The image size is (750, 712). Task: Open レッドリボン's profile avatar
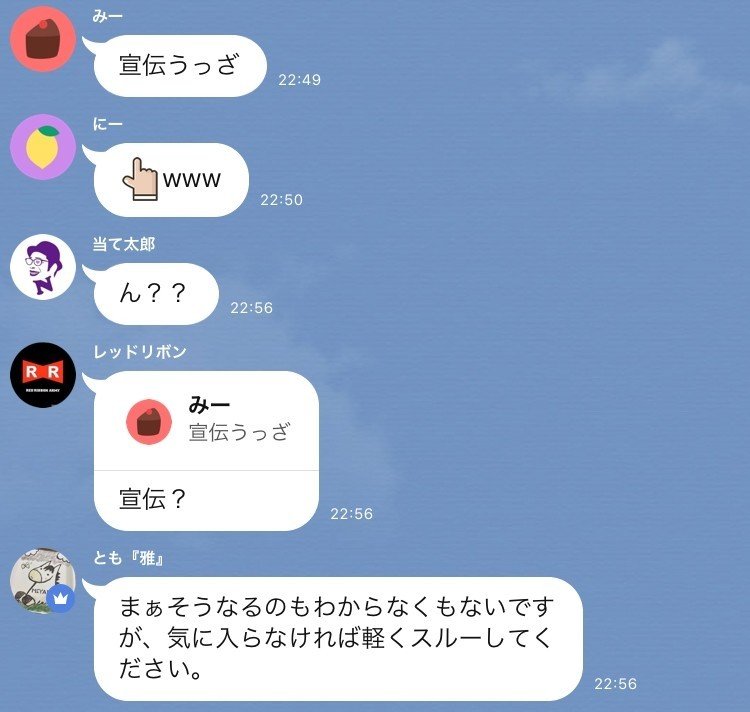42,378
